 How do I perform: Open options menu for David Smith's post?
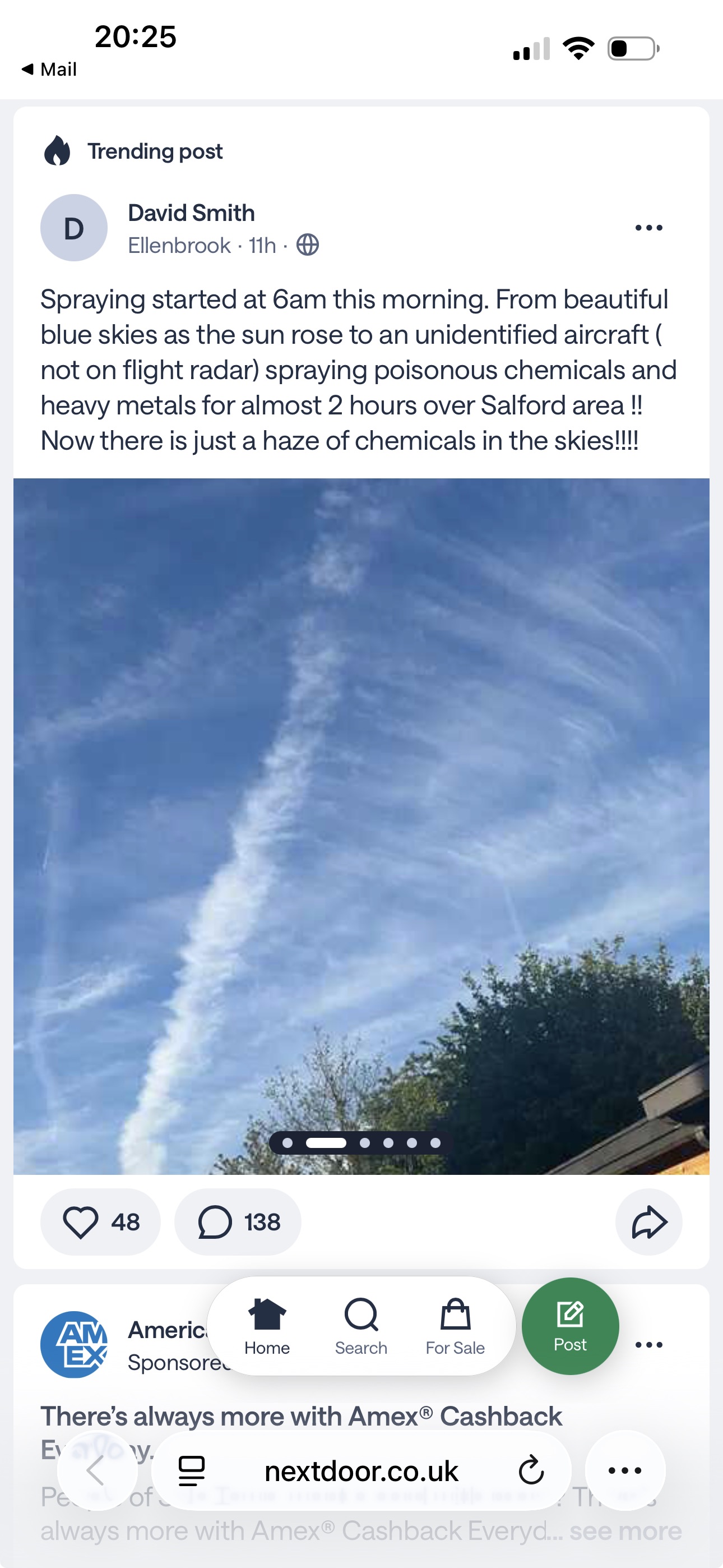point(648,228)
